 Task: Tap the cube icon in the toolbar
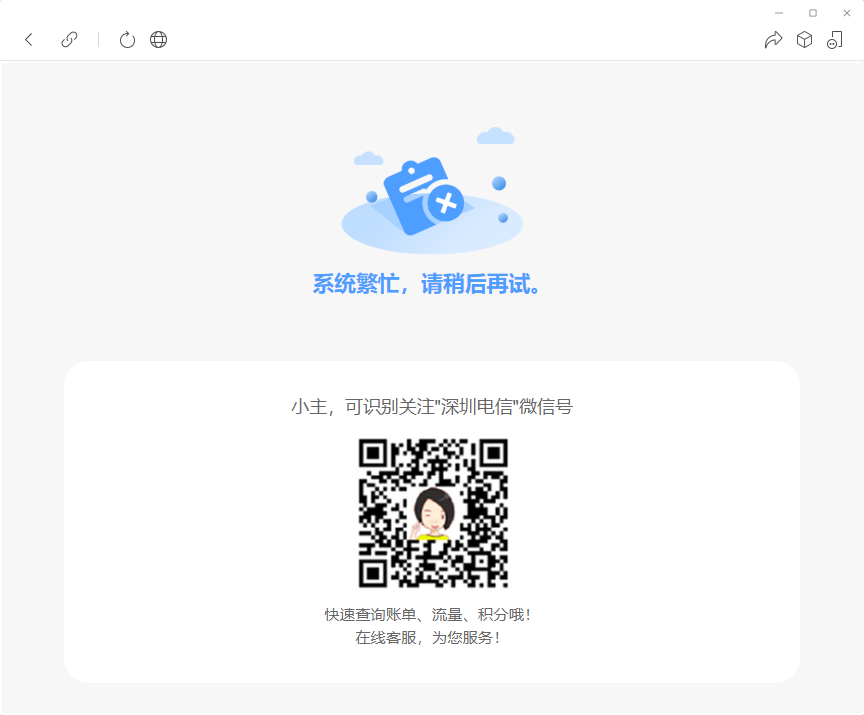804,40
